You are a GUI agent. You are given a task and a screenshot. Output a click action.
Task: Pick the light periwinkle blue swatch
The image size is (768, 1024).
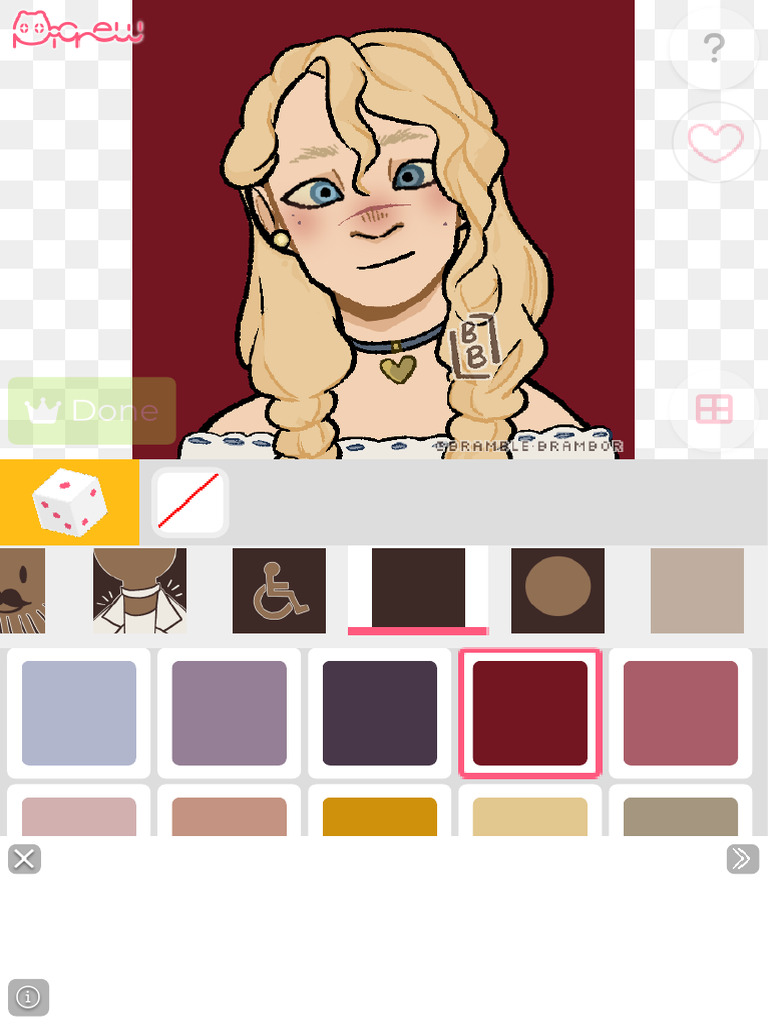[79, 712]
